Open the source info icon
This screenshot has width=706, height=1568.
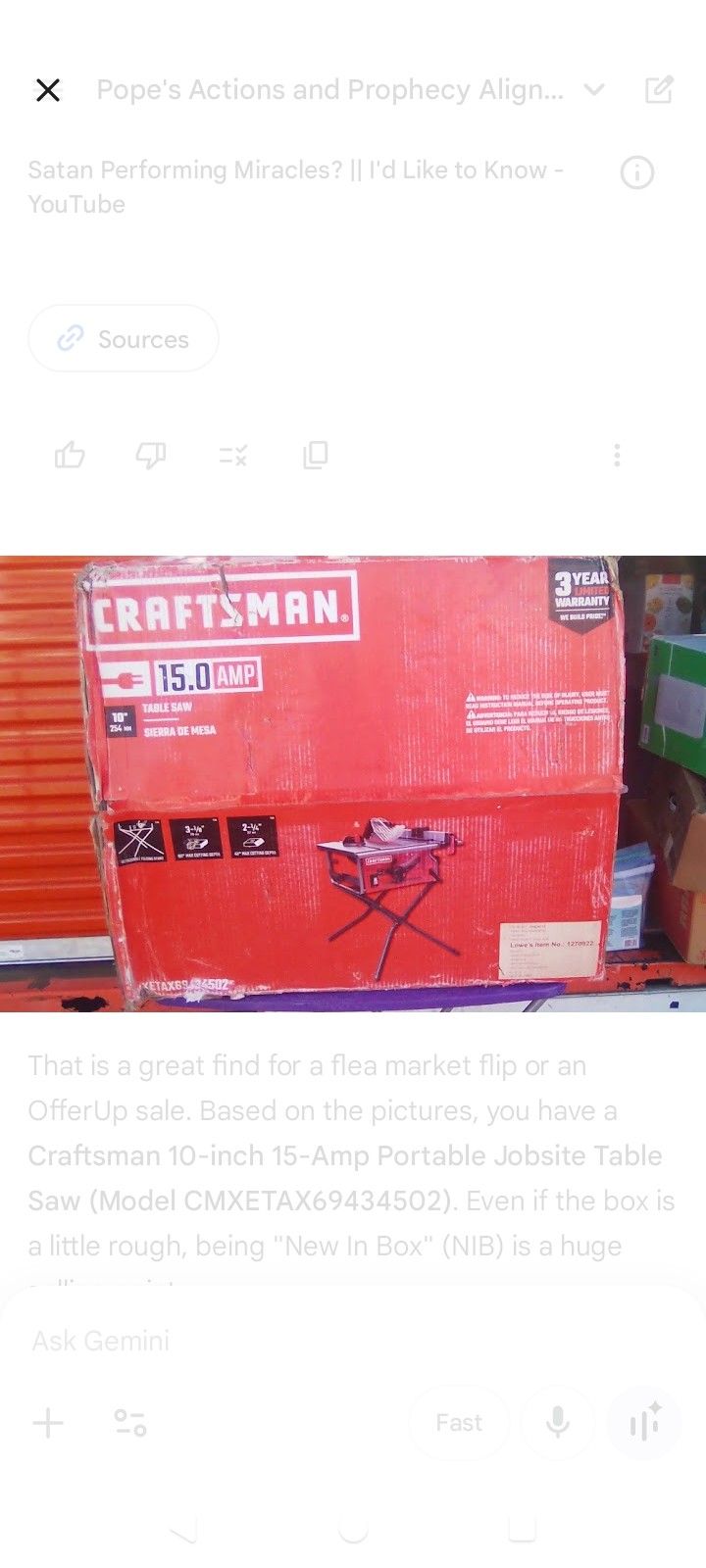(x=637, y=173)
